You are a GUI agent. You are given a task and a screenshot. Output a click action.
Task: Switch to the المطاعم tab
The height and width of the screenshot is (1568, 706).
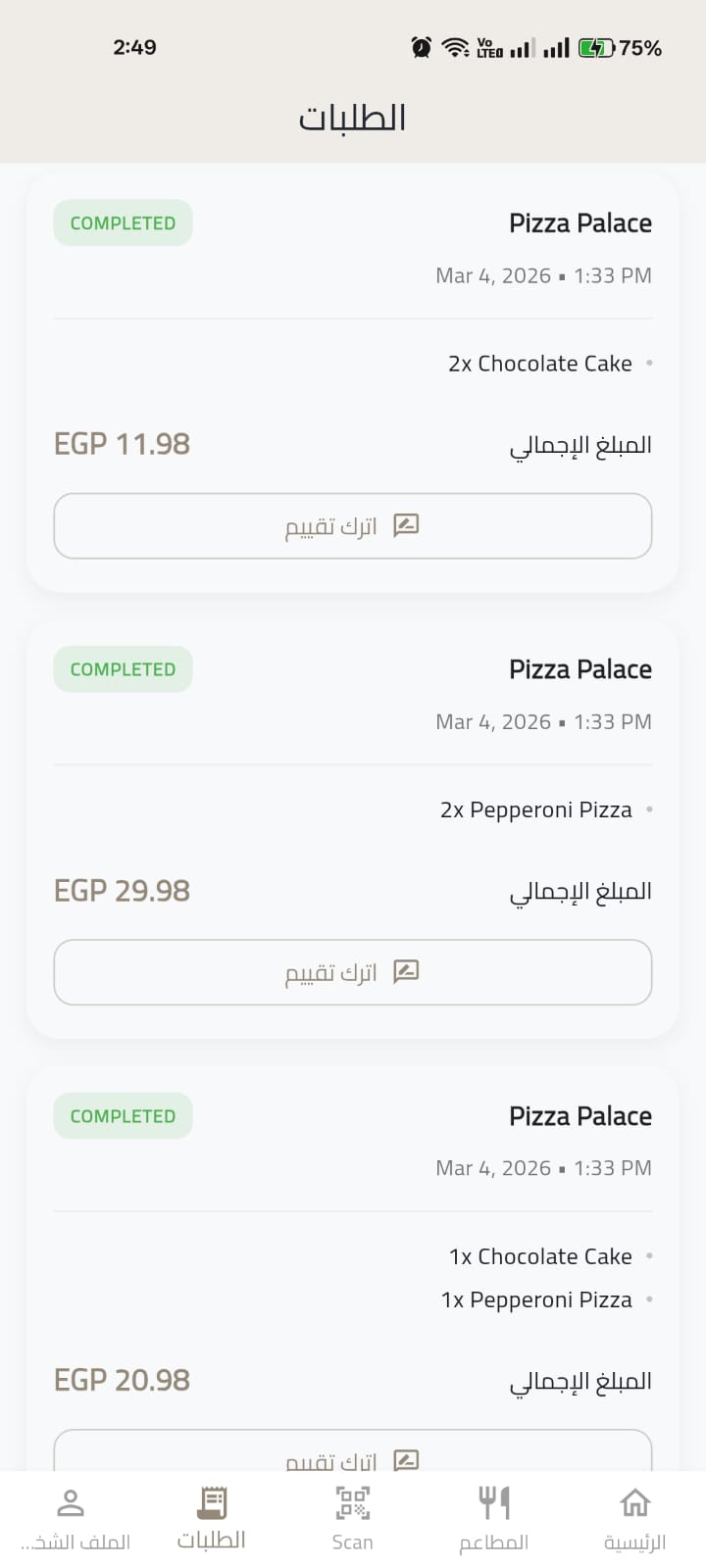coord(493,1517)
